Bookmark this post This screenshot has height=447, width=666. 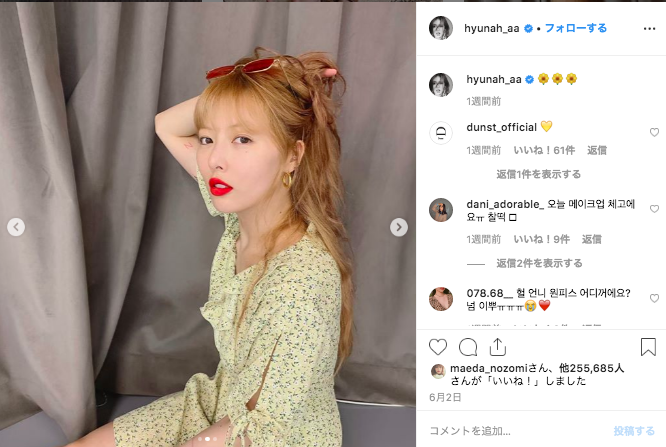coord(648,347)
